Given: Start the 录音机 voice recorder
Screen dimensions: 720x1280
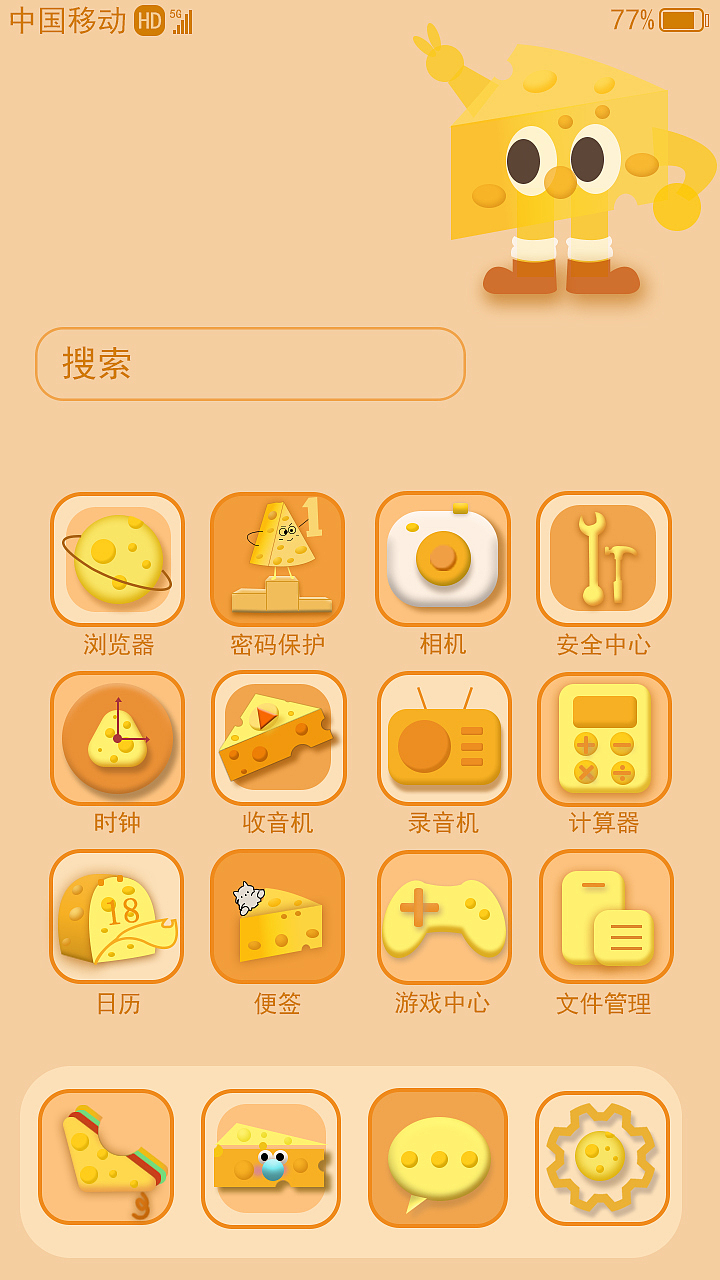Looking at the screenshot, I should point(444,738).
